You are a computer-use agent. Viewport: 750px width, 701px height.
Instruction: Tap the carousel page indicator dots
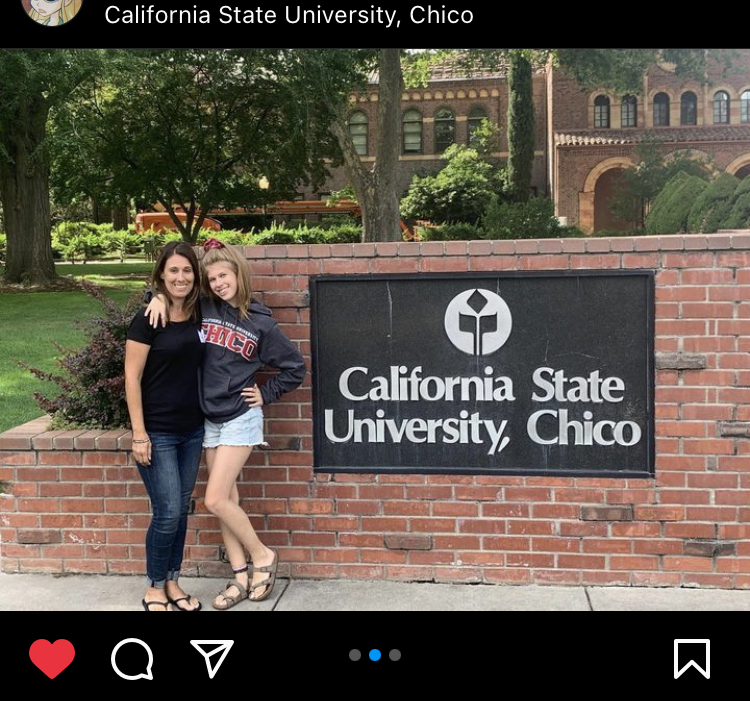[375, 655]
